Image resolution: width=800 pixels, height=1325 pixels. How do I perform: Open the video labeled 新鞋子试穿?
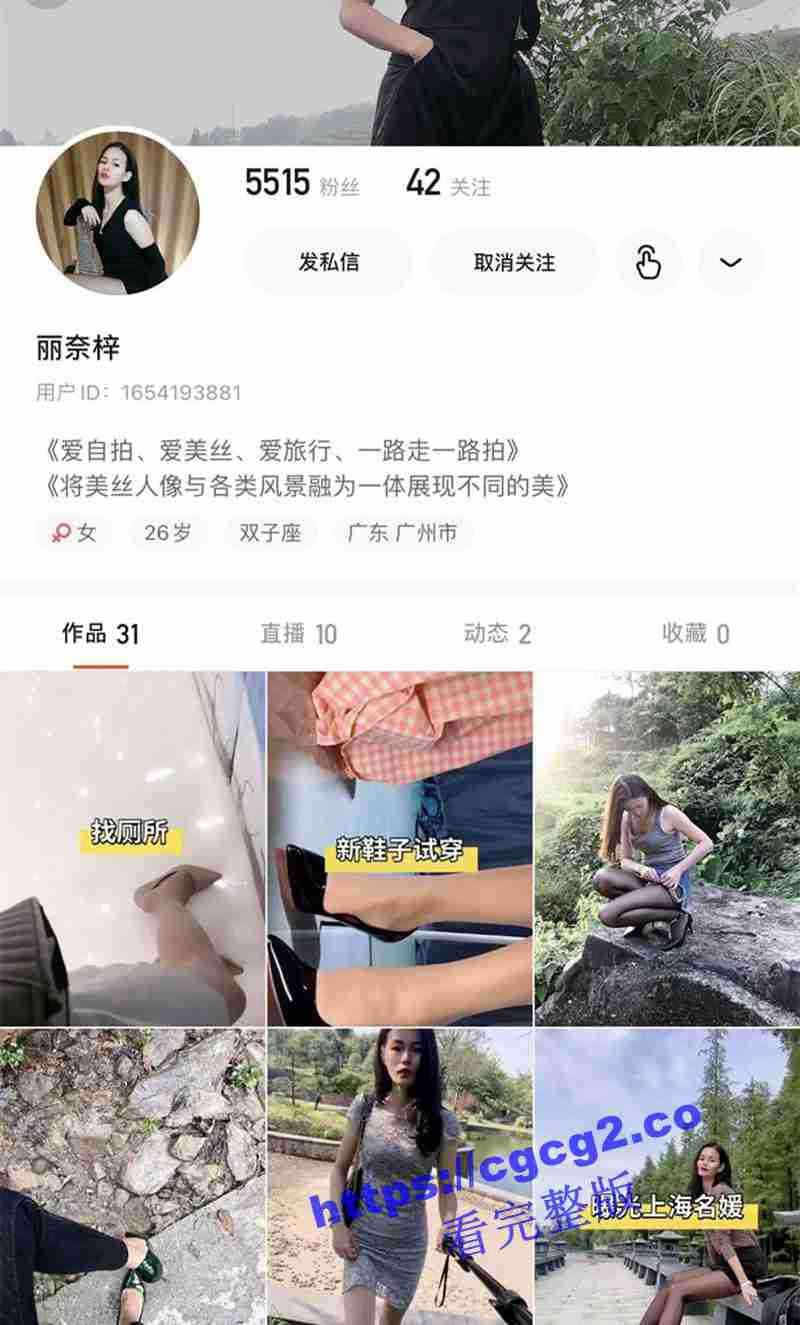[x=399, y=848]
